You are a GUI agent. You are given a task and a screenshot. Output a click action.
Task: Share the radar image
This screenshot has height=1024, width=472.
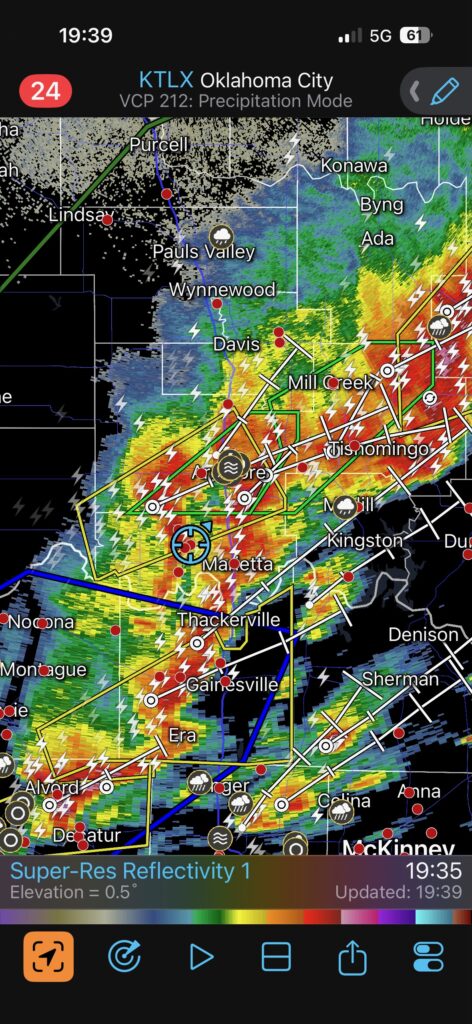point(353,957)
